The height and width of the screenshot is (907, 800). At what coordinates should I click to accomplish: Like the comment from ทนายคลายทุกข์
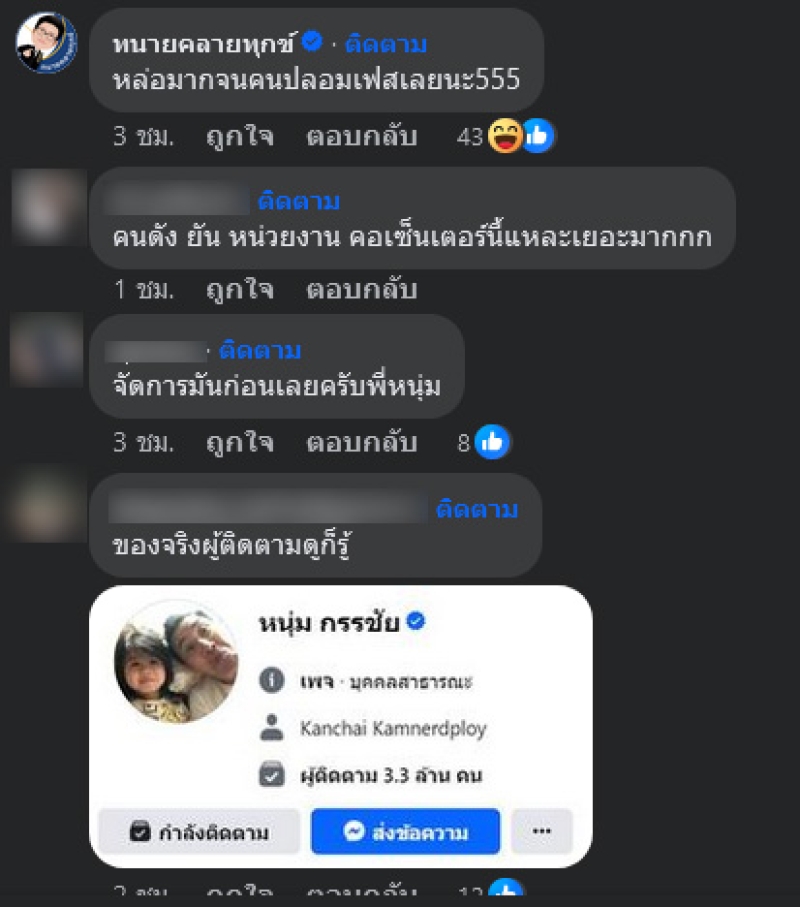point(239,137)
